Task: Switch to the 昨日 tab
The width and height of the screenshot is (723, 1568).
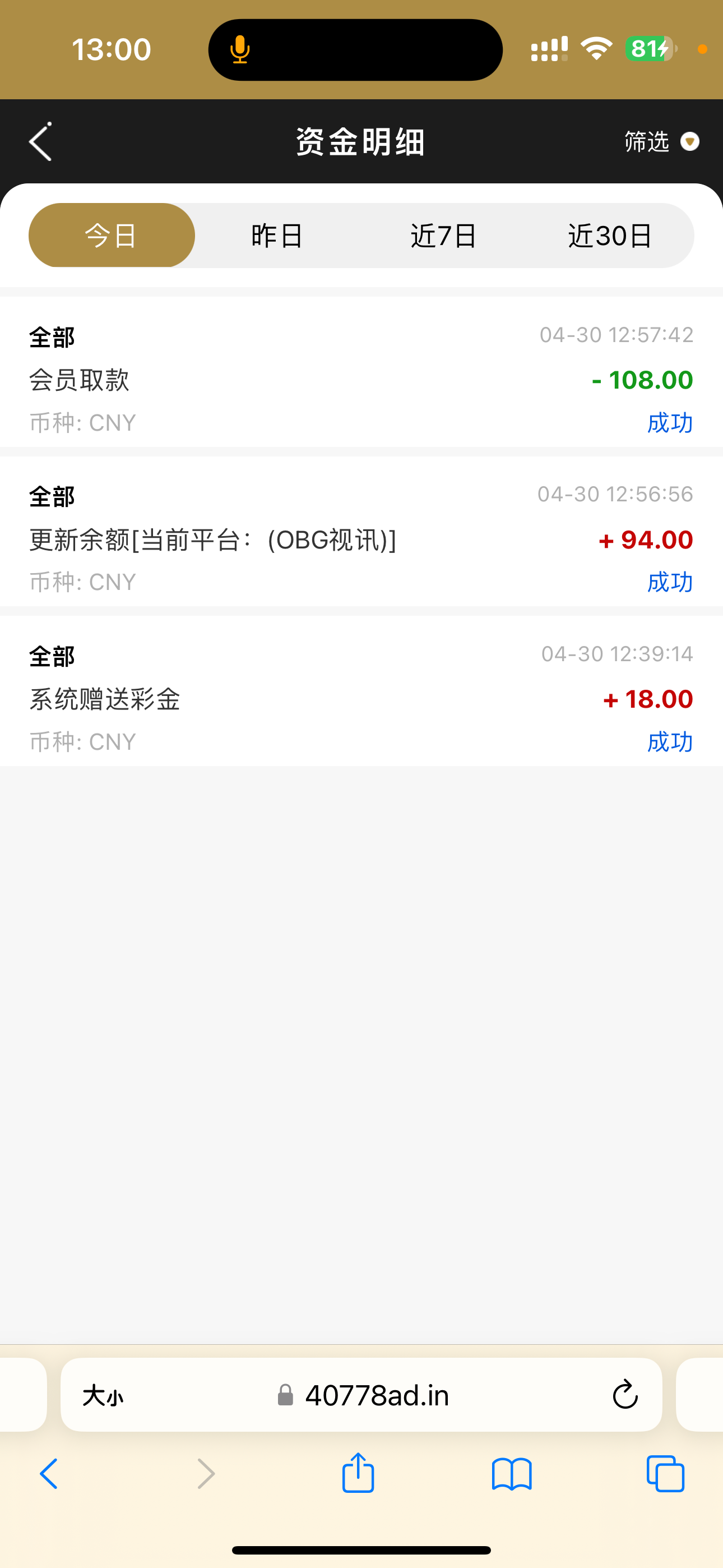Action: (277, 236)
